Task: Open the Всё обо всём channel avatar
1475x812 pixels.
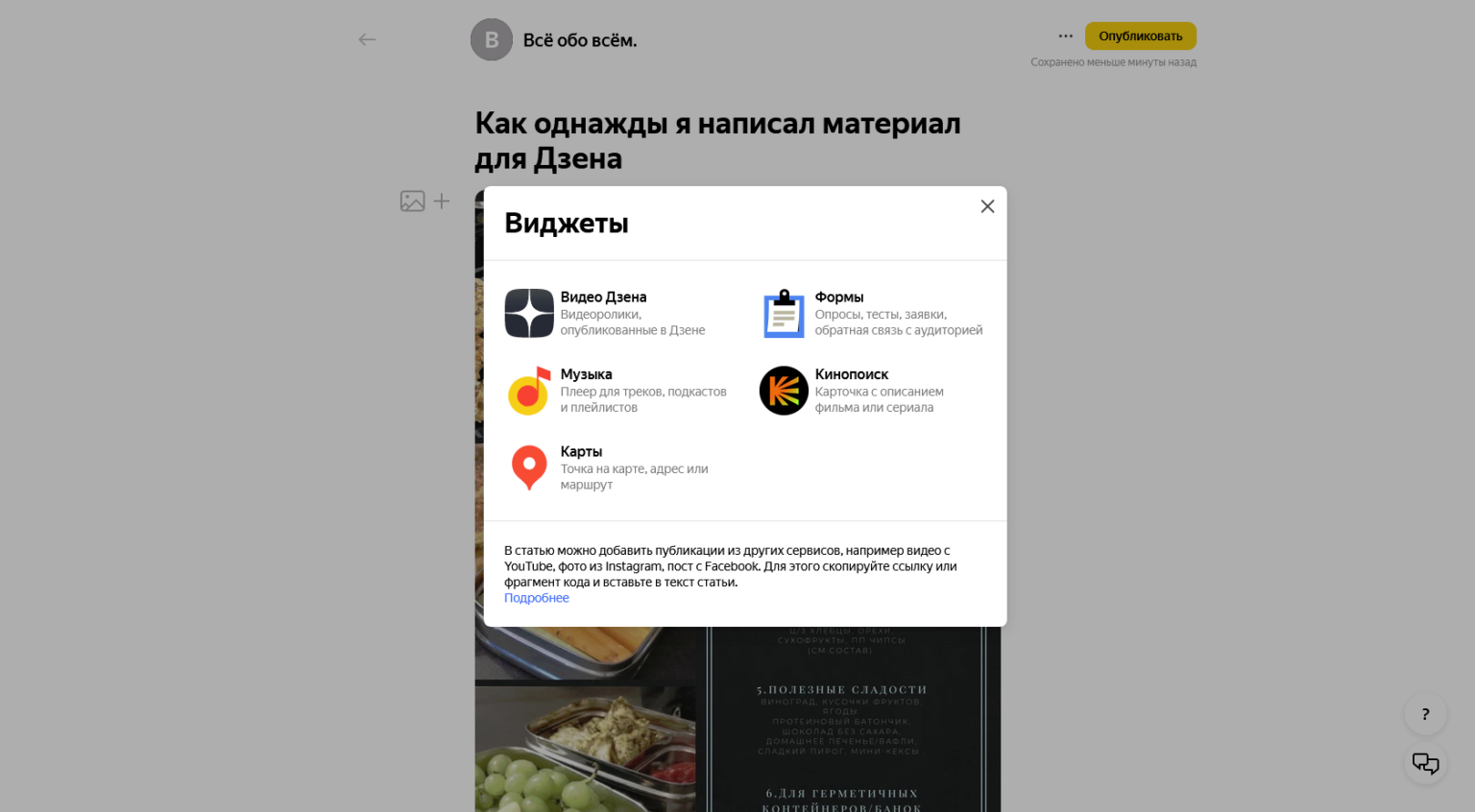Action: [x=492, y=40]
